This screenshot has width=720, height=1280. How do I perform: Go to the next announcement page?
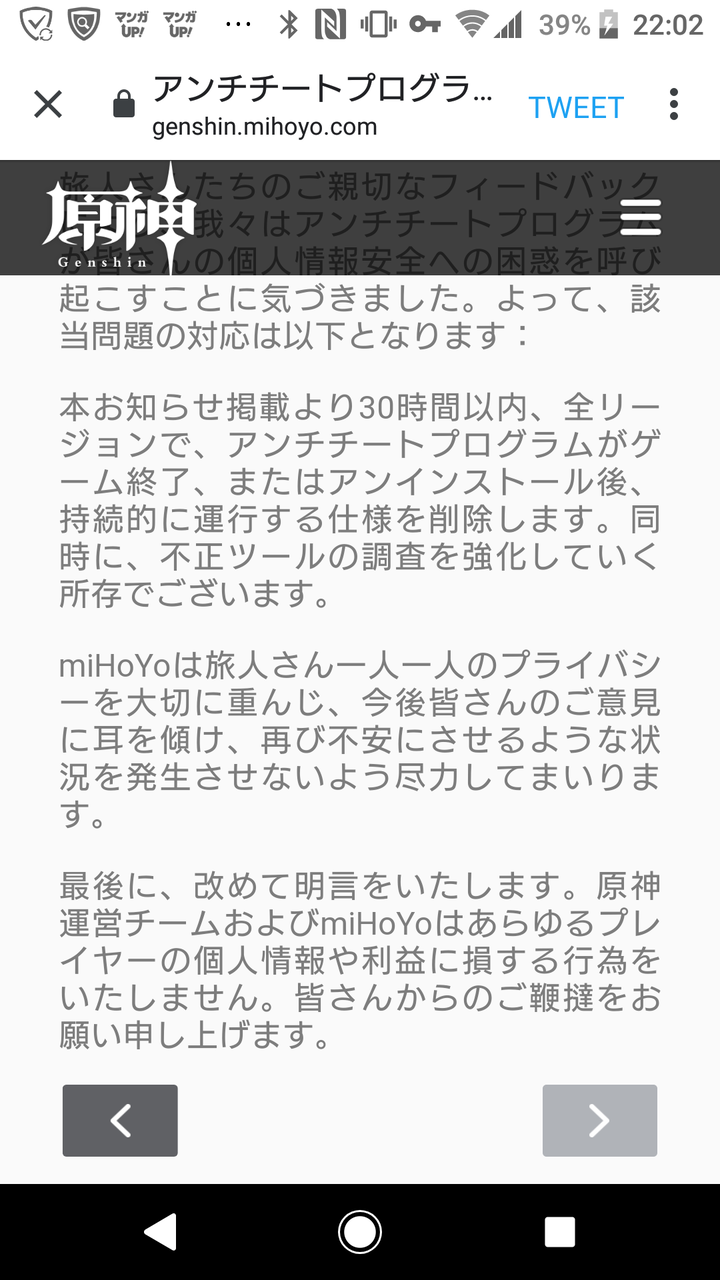tap(599, 1120)
